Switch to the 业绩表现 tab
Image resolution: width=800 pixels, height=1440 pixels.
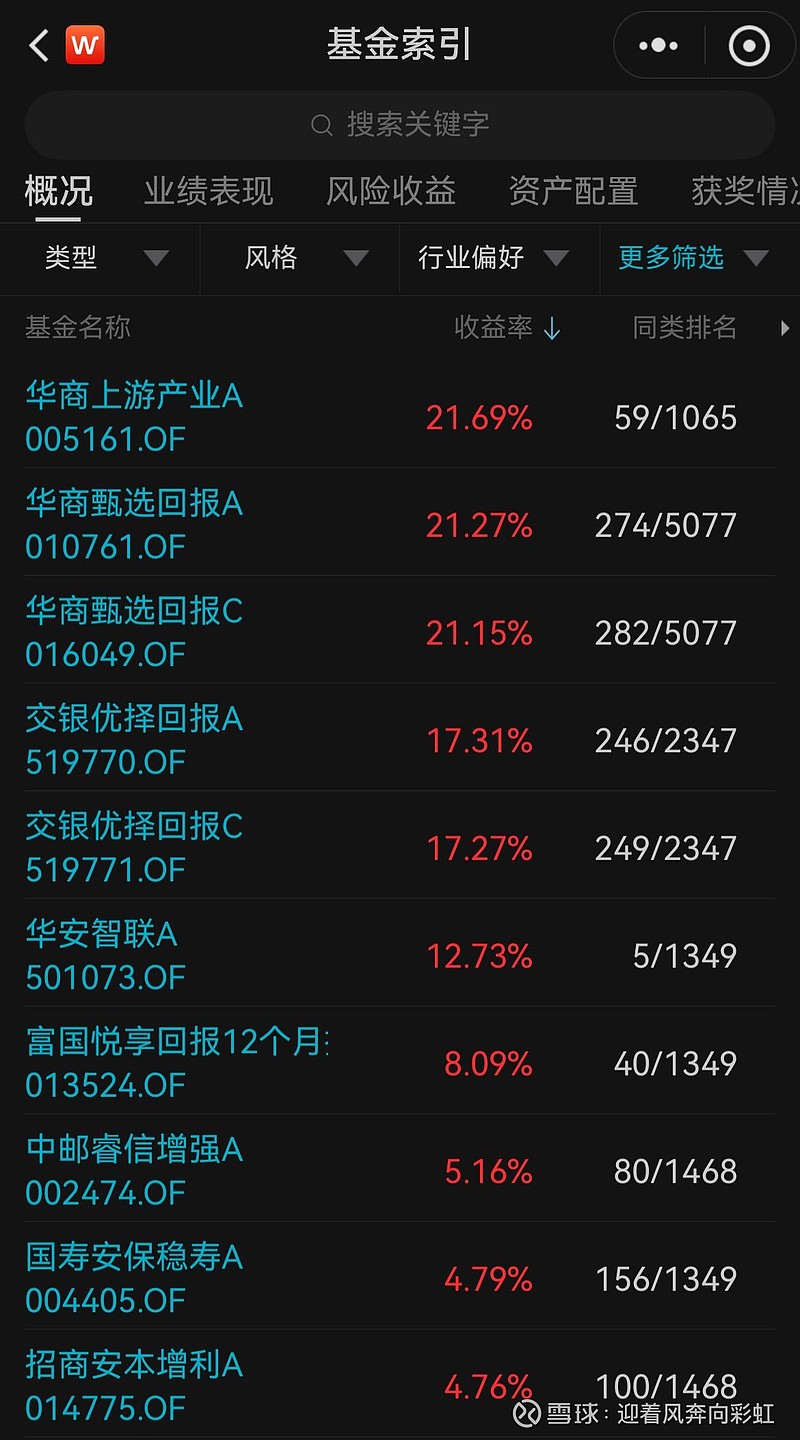pos(207,191)
